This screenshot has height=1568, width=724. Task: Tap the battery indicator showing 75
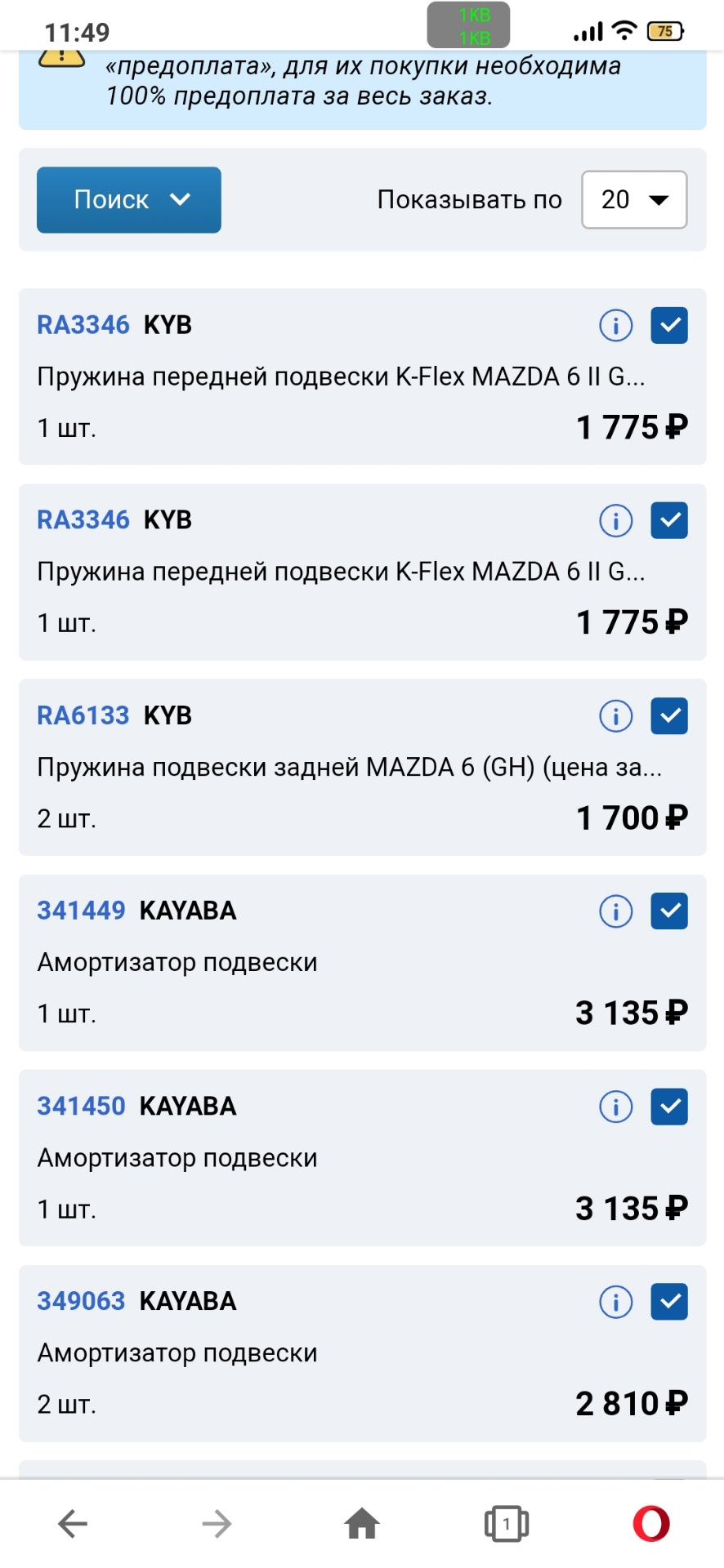coord(664,31)
